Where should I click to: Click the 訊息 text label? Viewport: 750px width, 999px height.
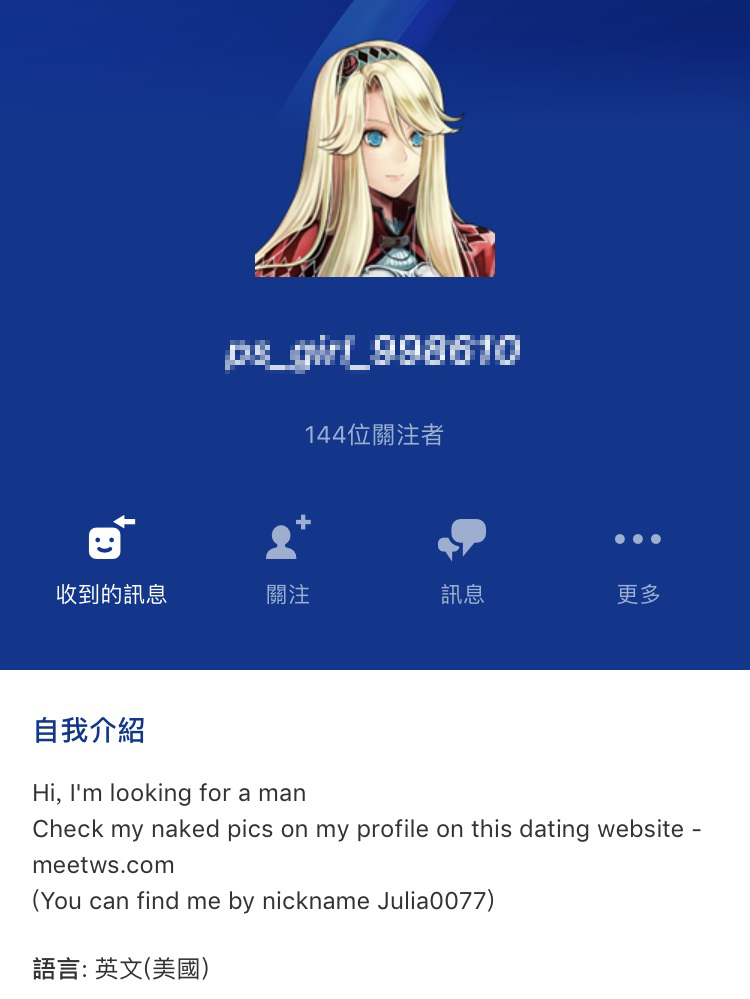pyautogui.click(x=461, y=593)
